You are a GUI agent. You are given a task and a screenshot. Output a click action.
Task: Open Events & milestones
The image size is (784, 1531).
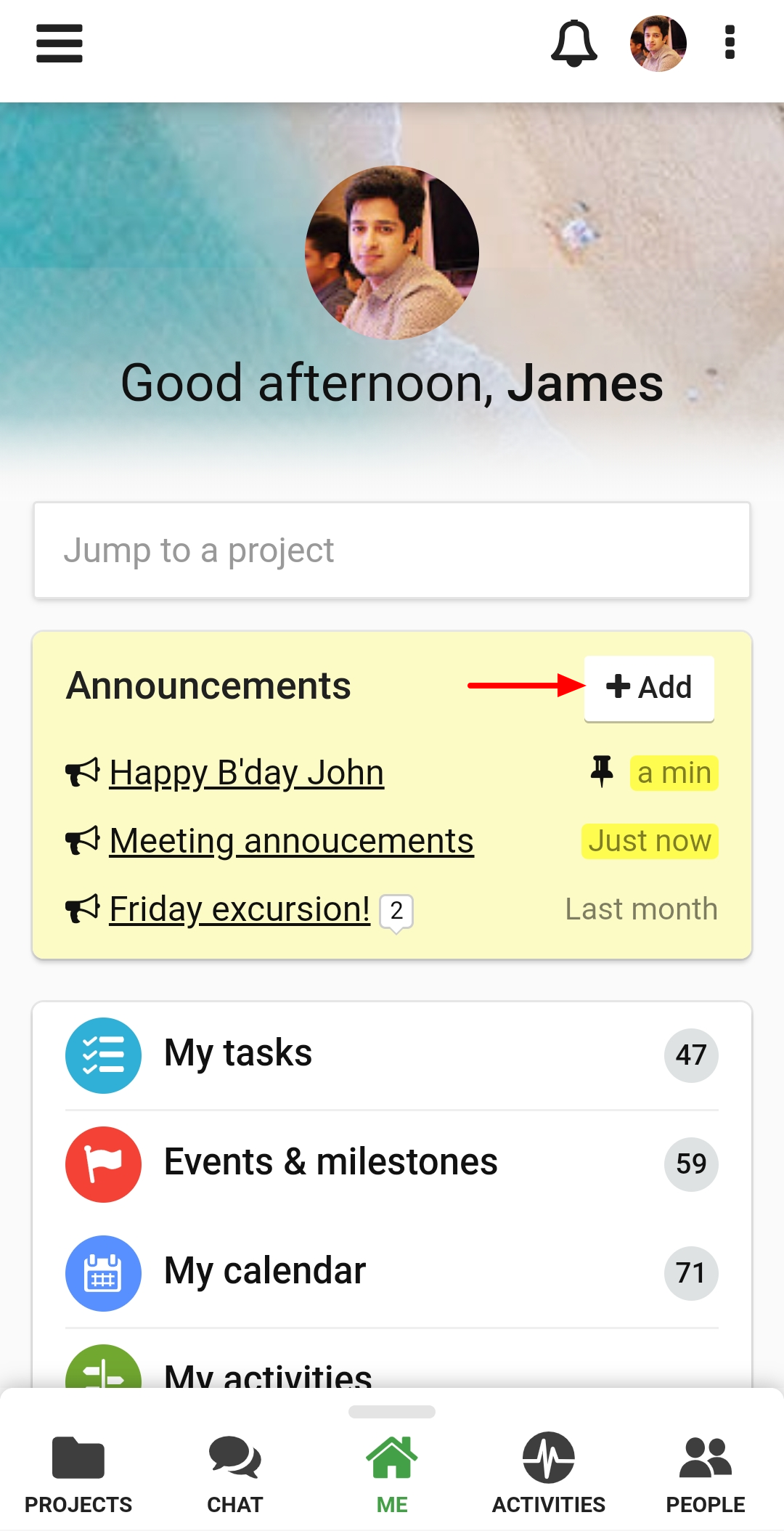click(x=392, y=1164)
